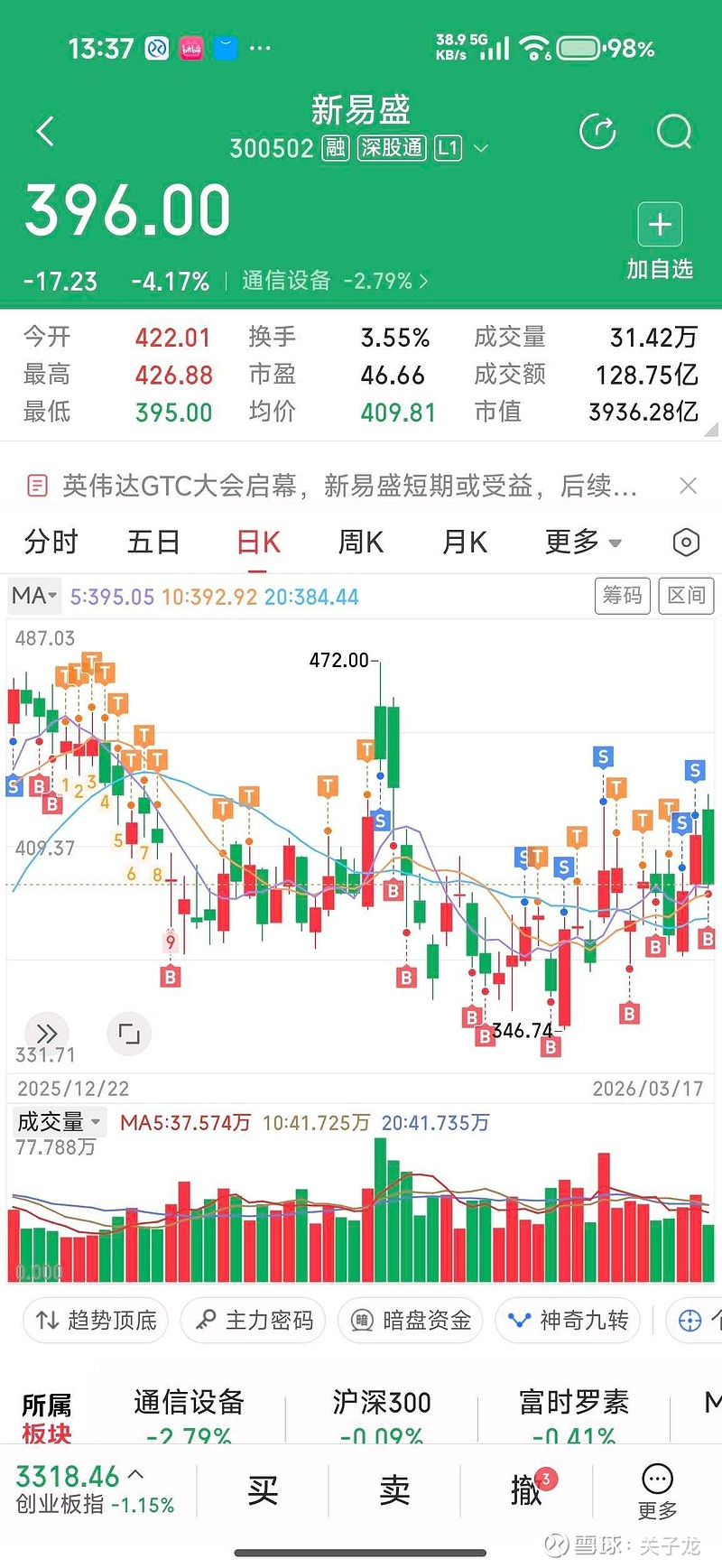Toggle 区间 range selection mode

(686, 596)
